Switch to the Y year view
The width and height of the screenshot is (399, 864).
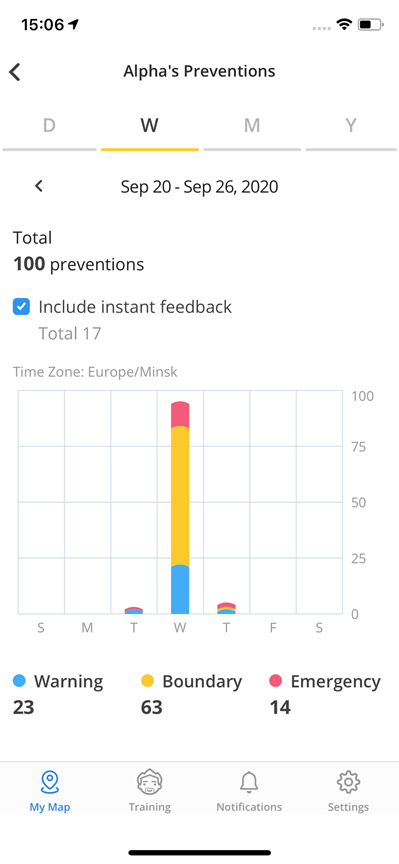coord(351,126)
